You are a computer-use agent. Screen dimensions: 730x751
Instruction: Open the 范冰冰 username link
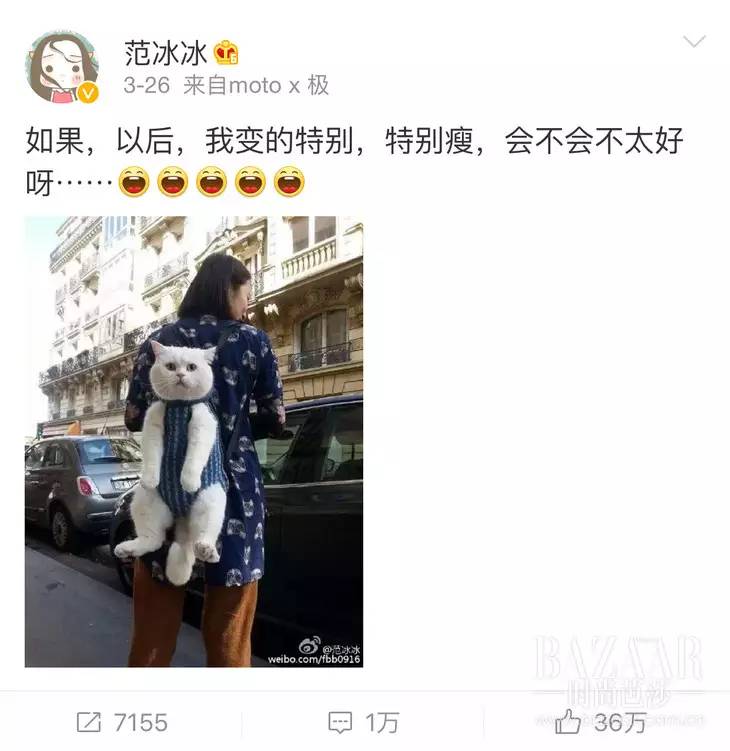(x=165, y=52)
